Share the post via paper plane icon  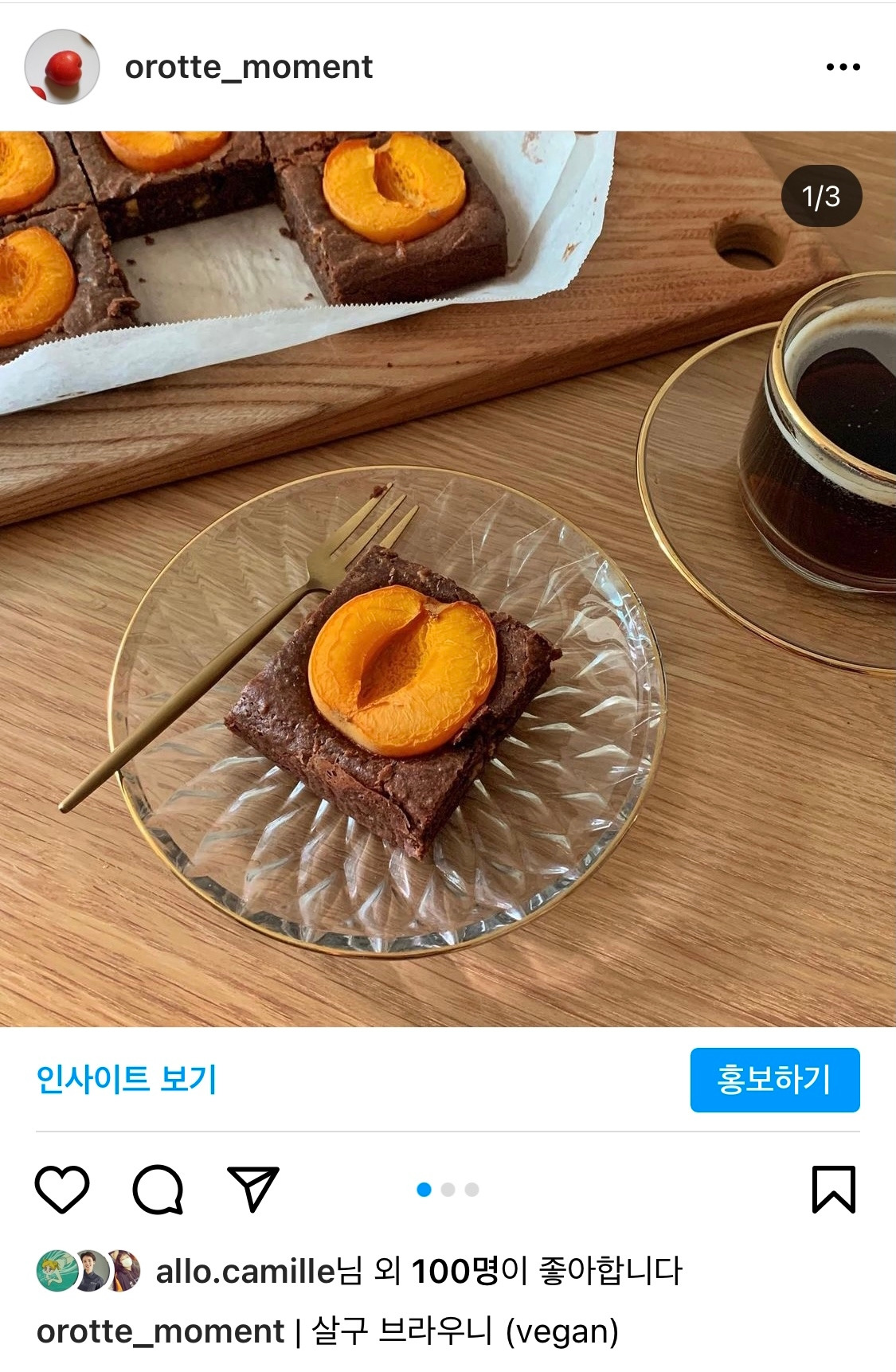(253, 1189)
